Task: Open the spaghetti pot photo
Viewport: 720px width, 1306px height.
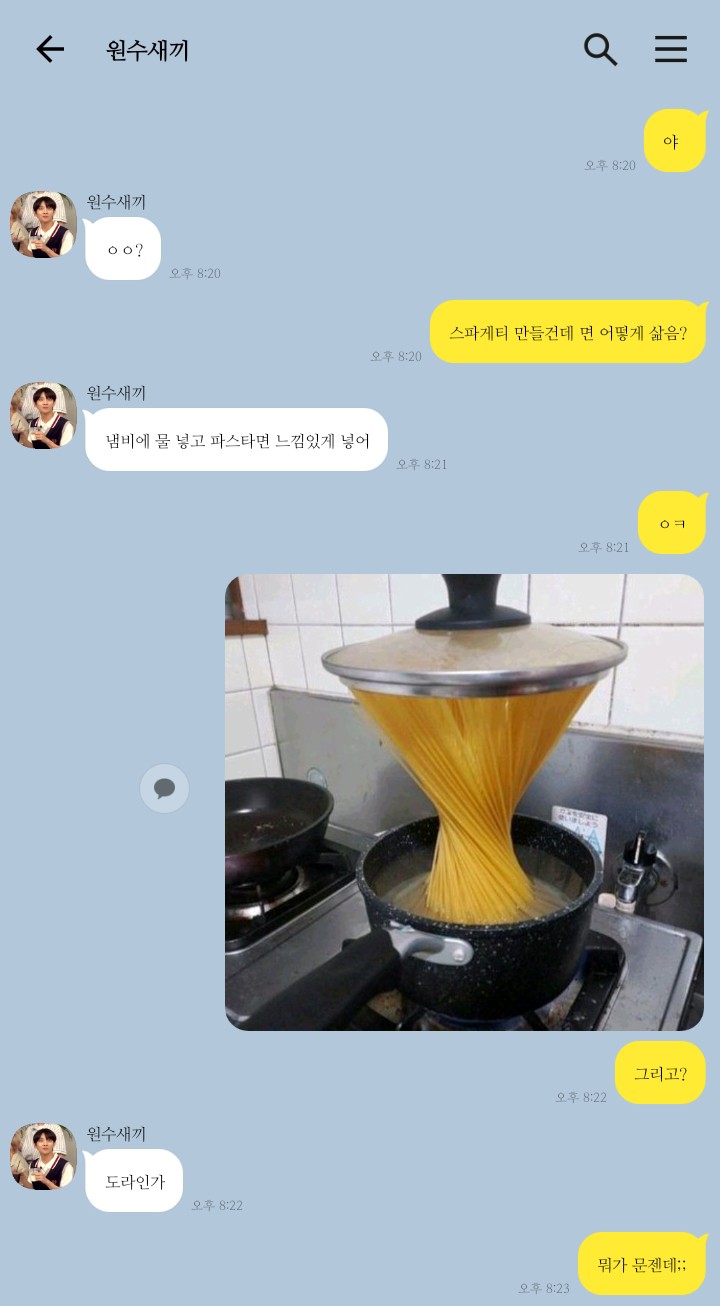Action: pyautogui.click(x=464, y=802)
